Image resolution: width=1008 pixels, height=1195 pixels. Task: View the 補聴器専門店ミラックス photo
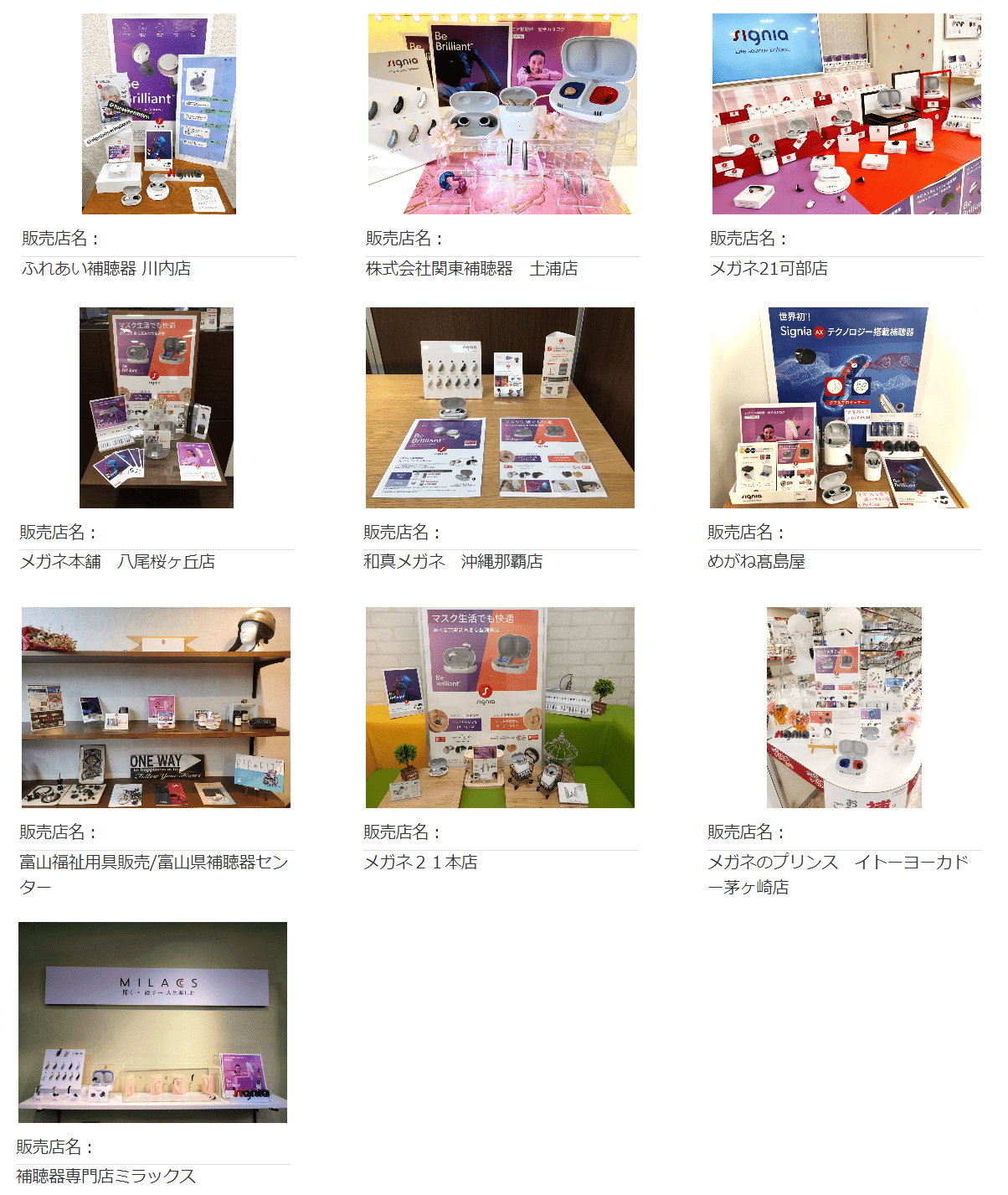tap(152, 1022)
